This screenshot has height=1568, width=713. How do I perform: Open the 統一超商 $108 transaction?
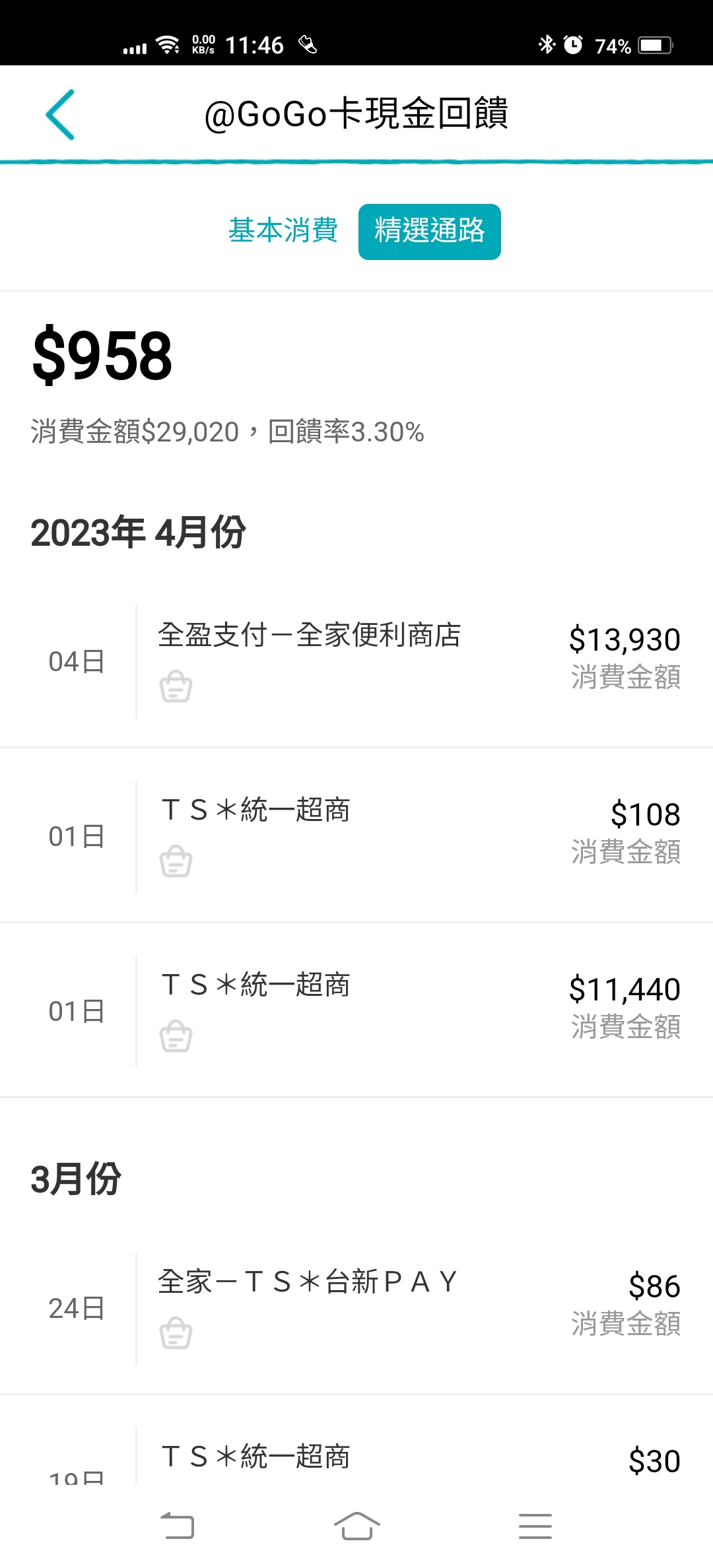click(356, 836)
